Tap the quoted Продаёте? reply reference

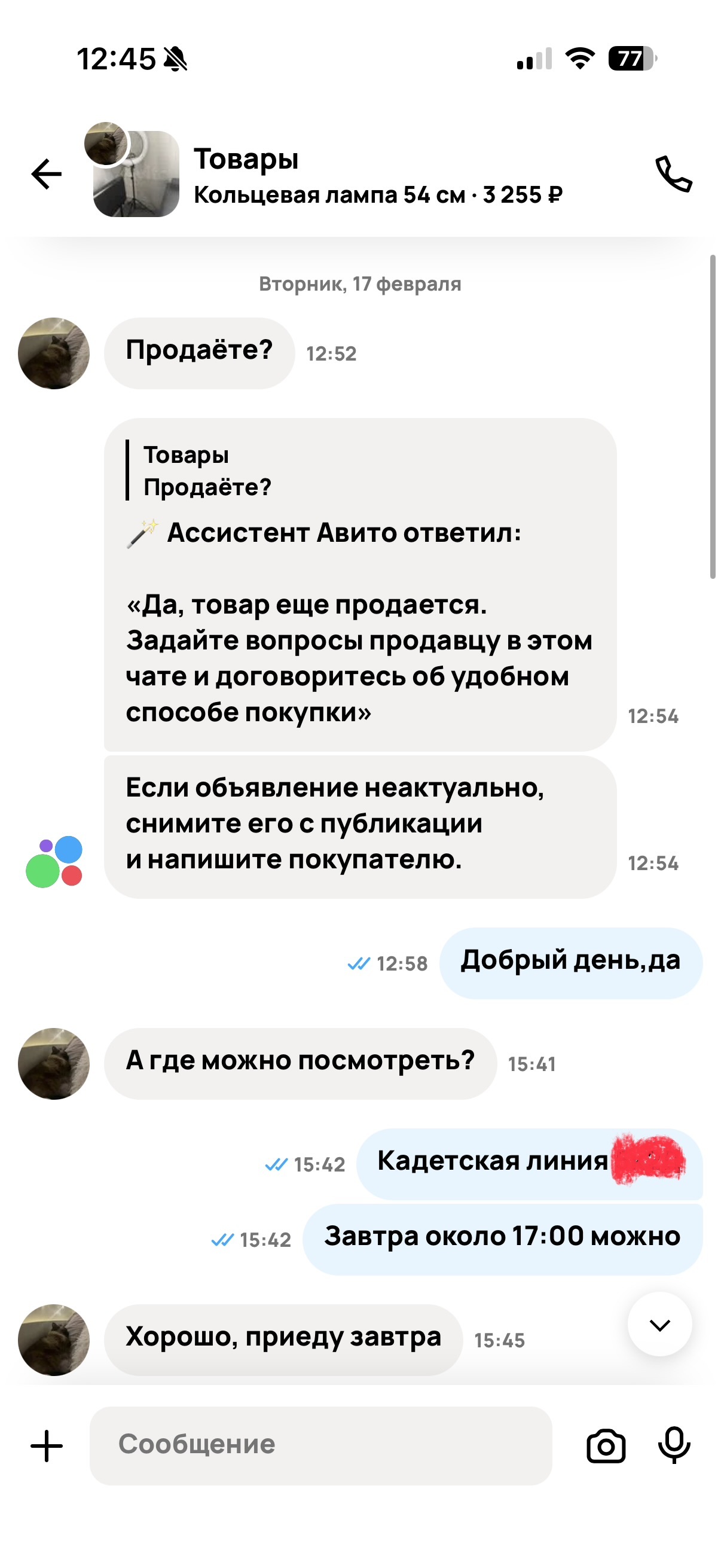(x=207, y=471)
